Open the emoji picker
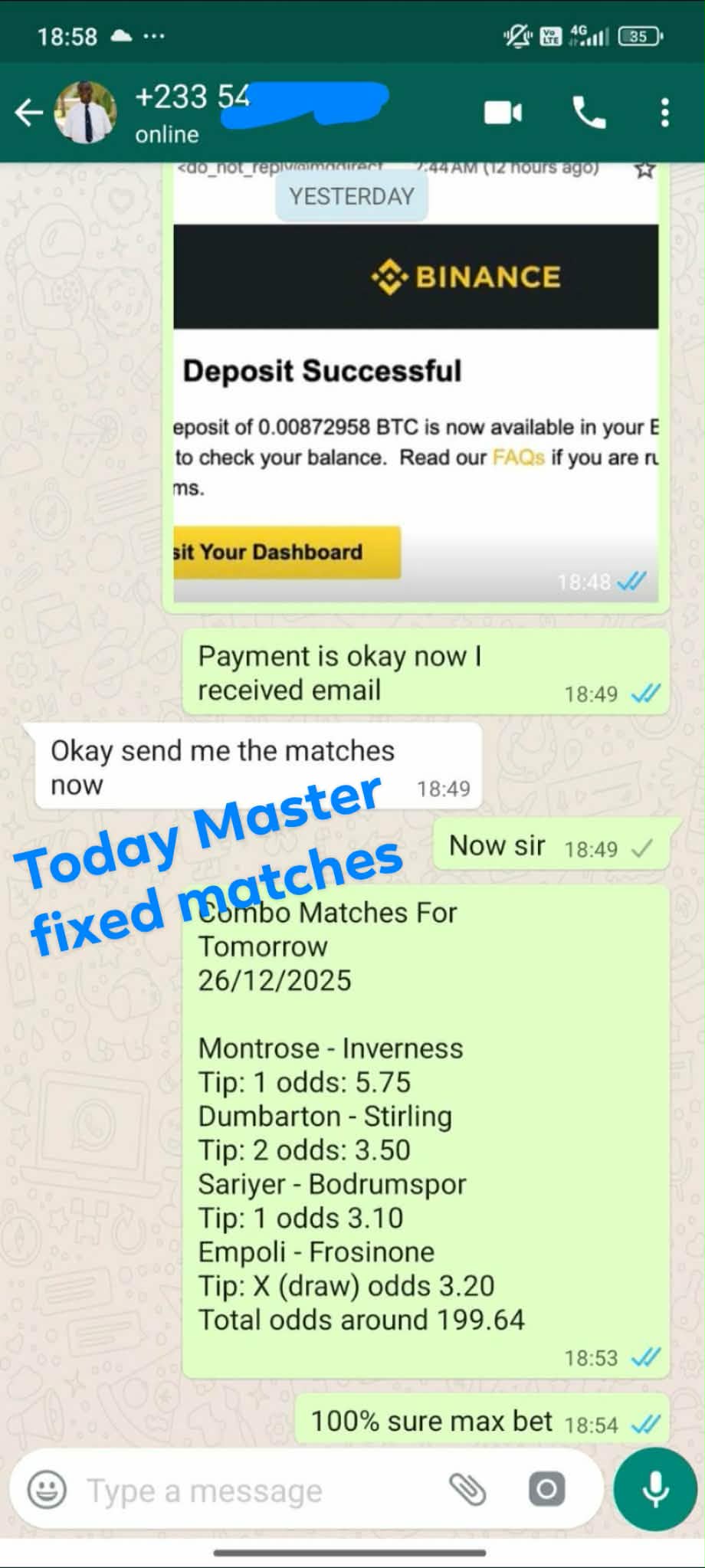The width and height of the screenshot is (705, 1568). point(47,1491)
